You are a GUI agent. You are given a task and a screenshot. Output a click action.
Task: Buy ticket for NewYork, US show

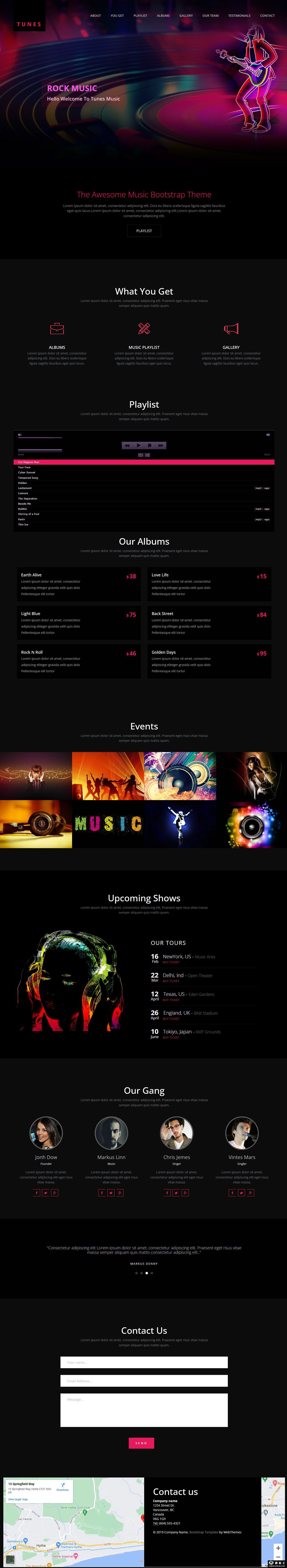[171, 962]
